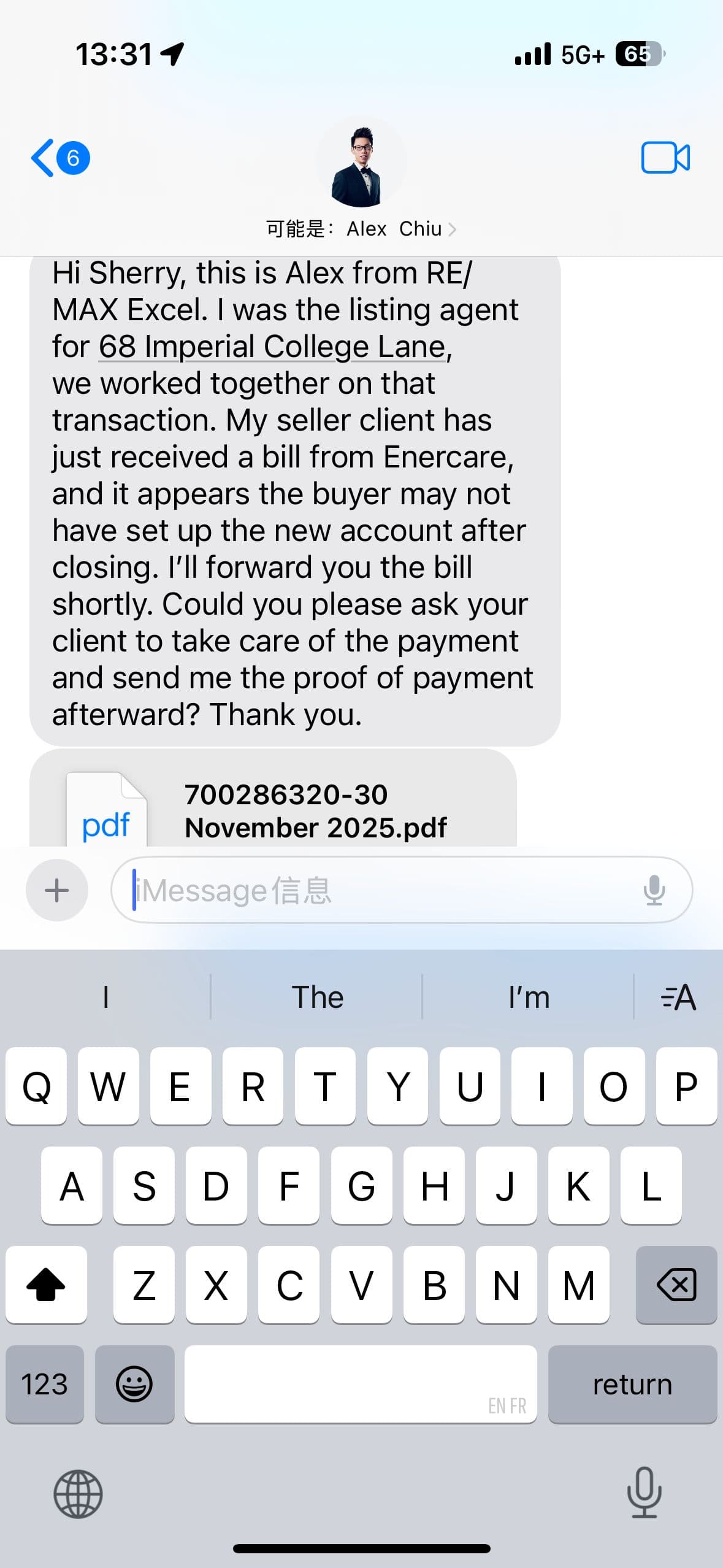Switch keyboard language with the globe
This screenshot has width=723, height=1568.
click(x=78, y=1494)
